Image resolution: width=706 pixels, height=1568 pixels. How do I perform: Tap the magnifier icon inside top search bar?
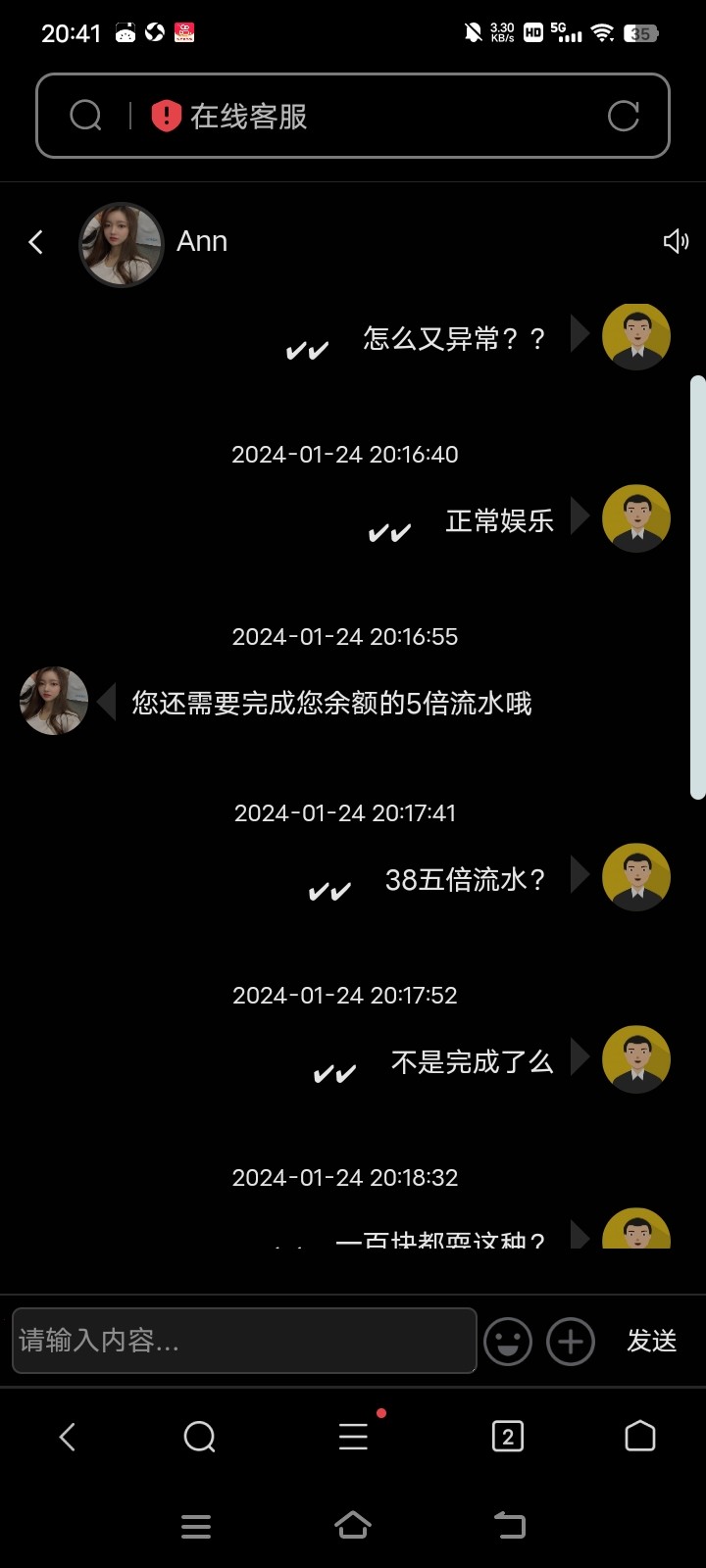[86, 114]
